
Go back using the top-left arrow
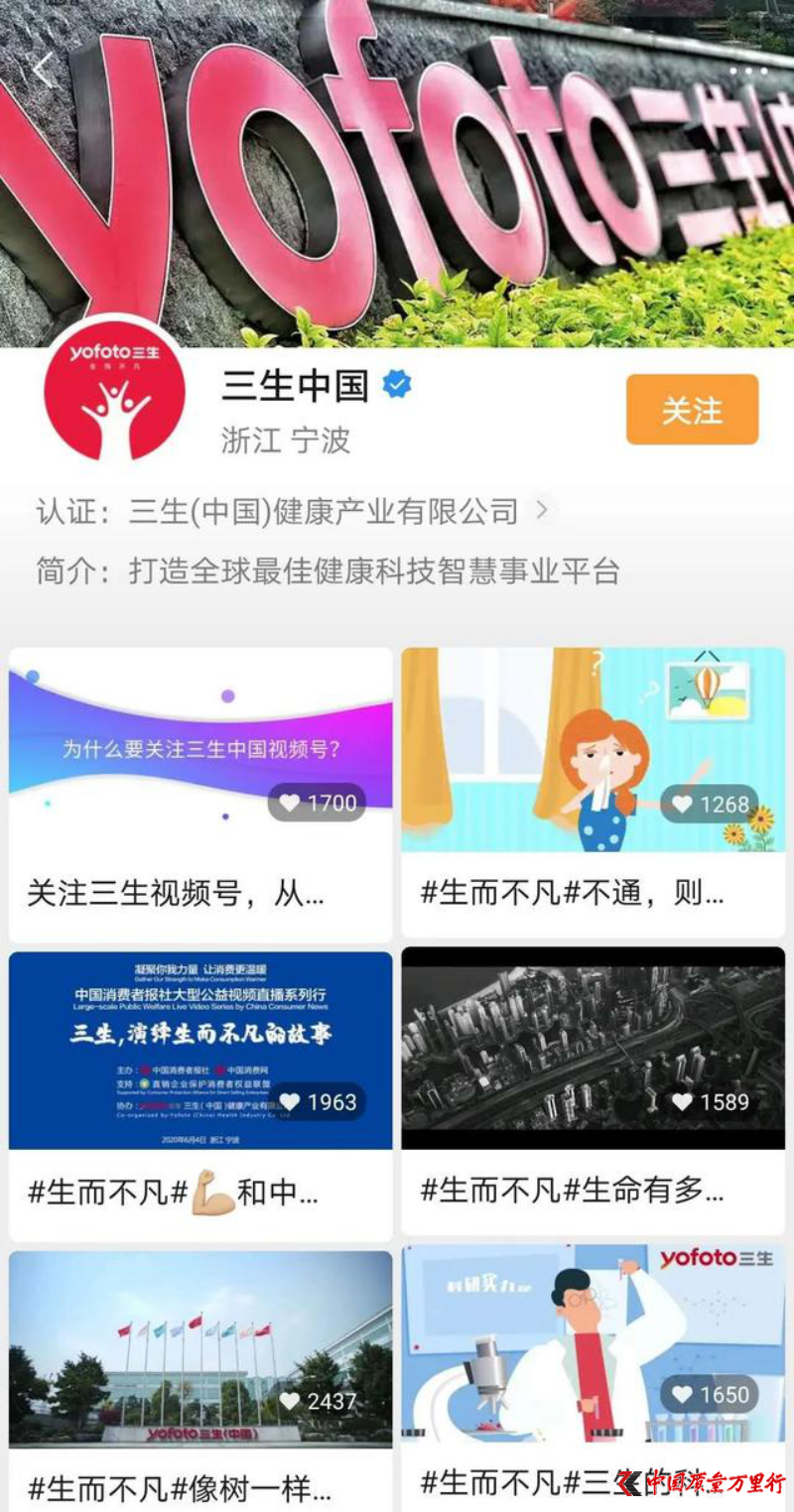[43, 69]
